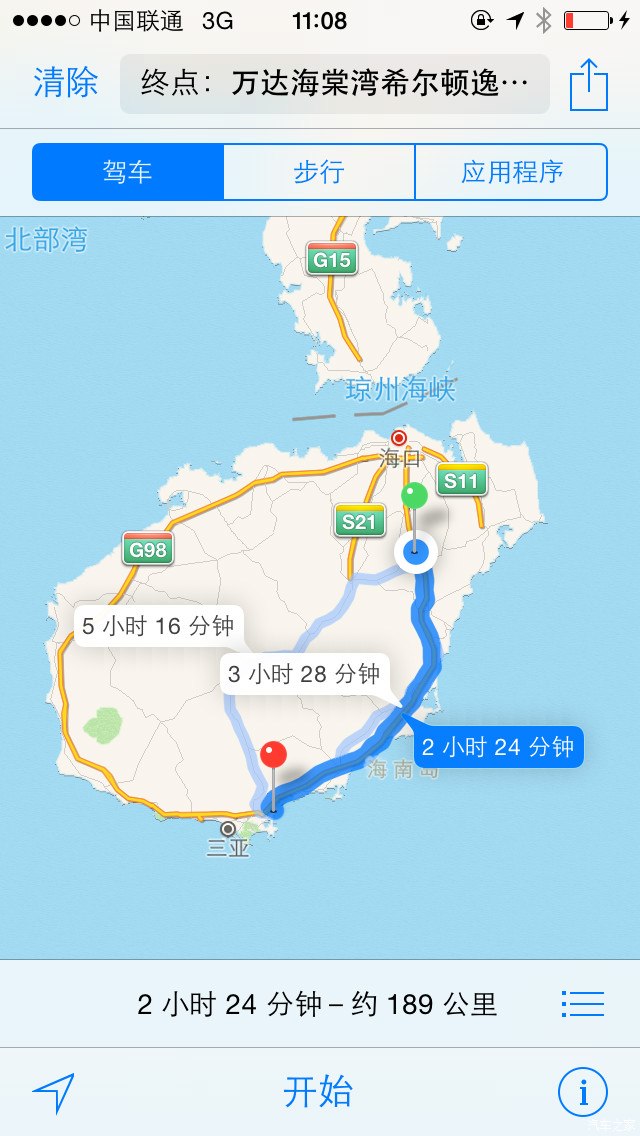Tap the green start pin

(414, 497)
